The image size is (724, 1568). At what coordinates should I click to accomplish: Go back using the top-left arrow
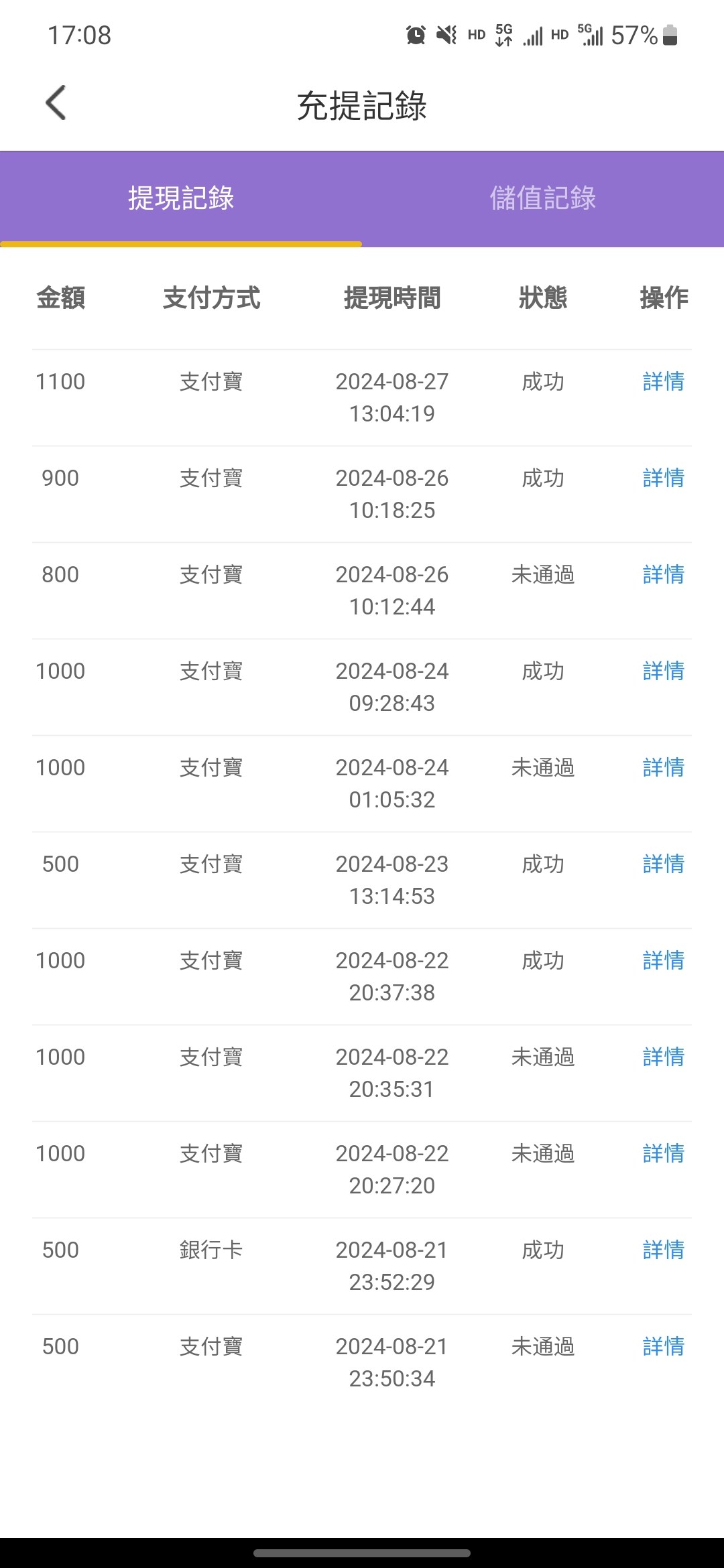[56, 103]
